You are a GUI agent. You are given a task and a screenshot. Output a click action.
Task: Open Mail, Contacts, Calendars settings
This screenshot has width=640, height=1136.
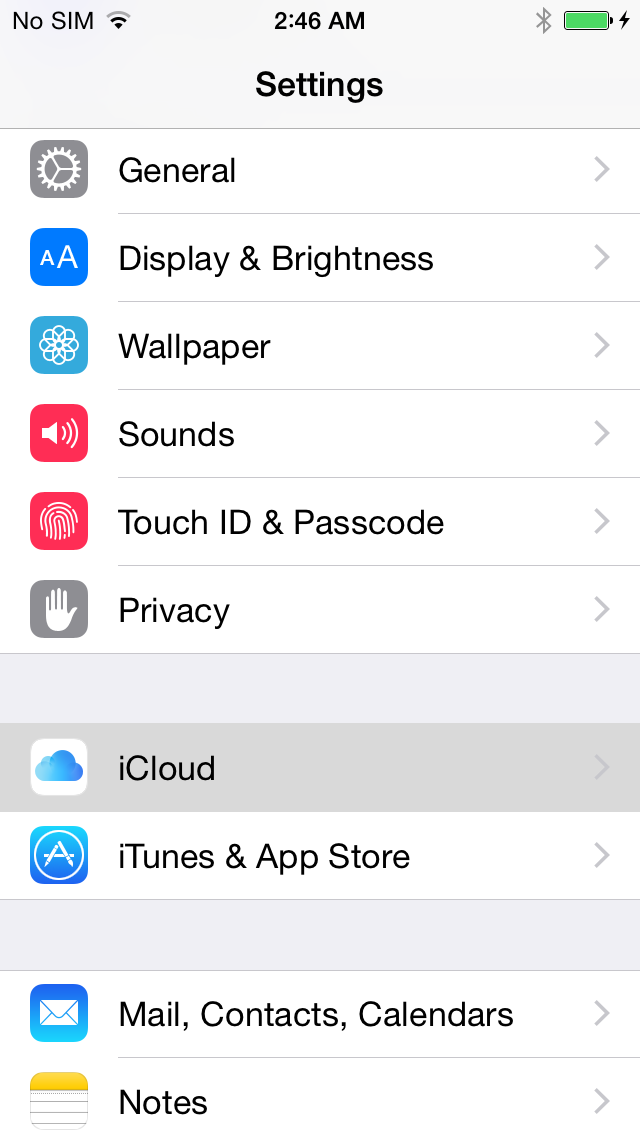[320, 1014]
